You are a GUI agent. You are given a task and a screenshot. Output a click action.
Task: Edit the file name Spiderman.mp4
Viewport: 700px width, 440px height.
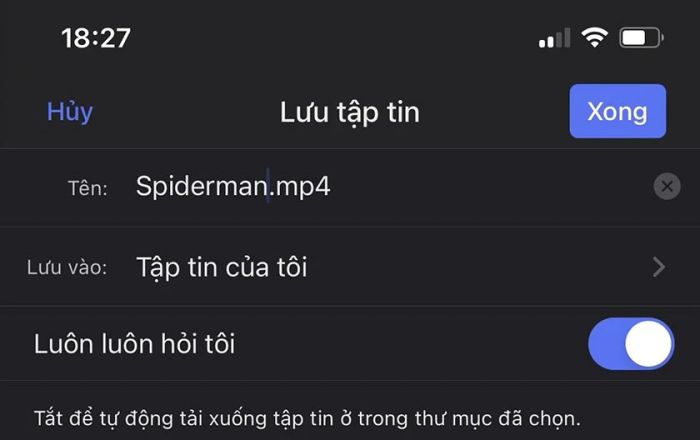(x=233, y=187)
